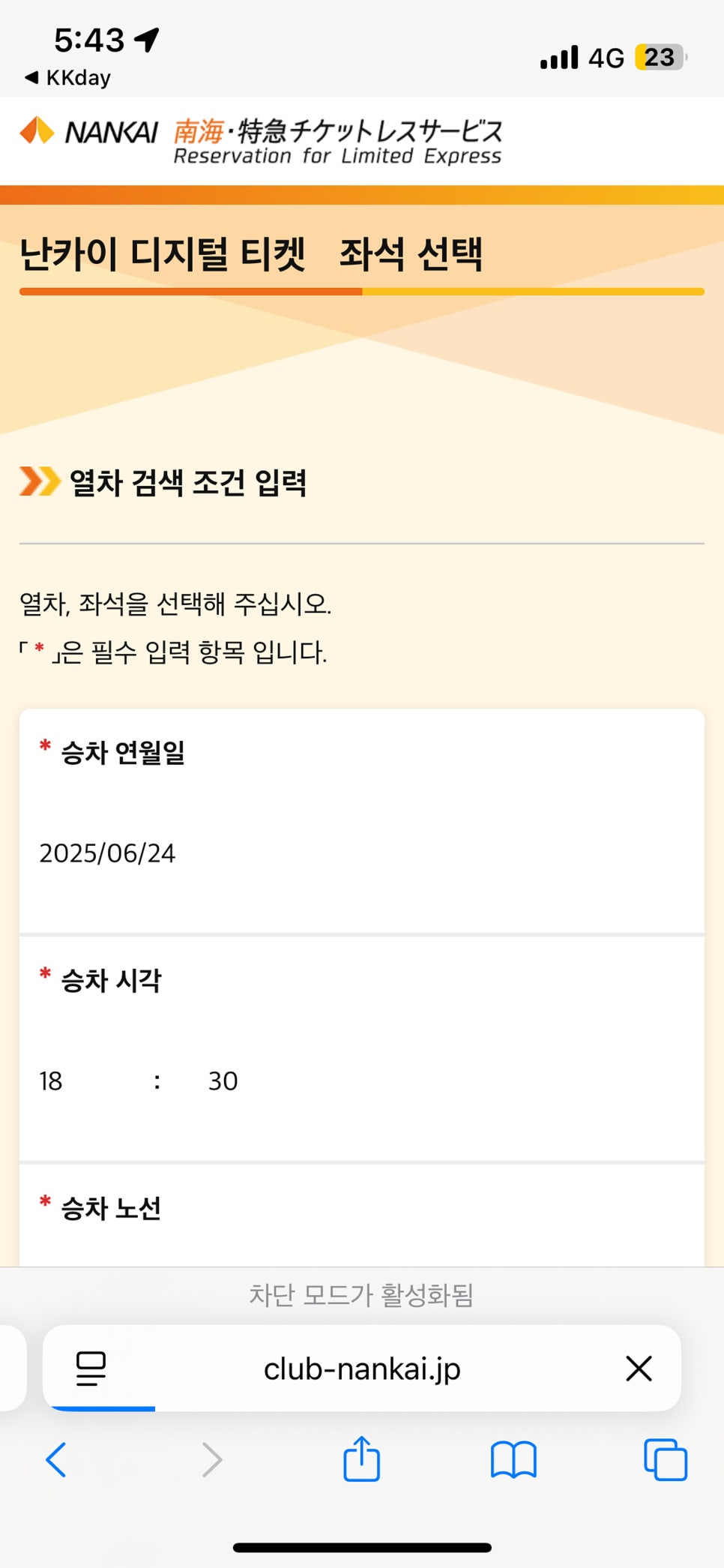Open Safari bookmarks

point(513,1460)
